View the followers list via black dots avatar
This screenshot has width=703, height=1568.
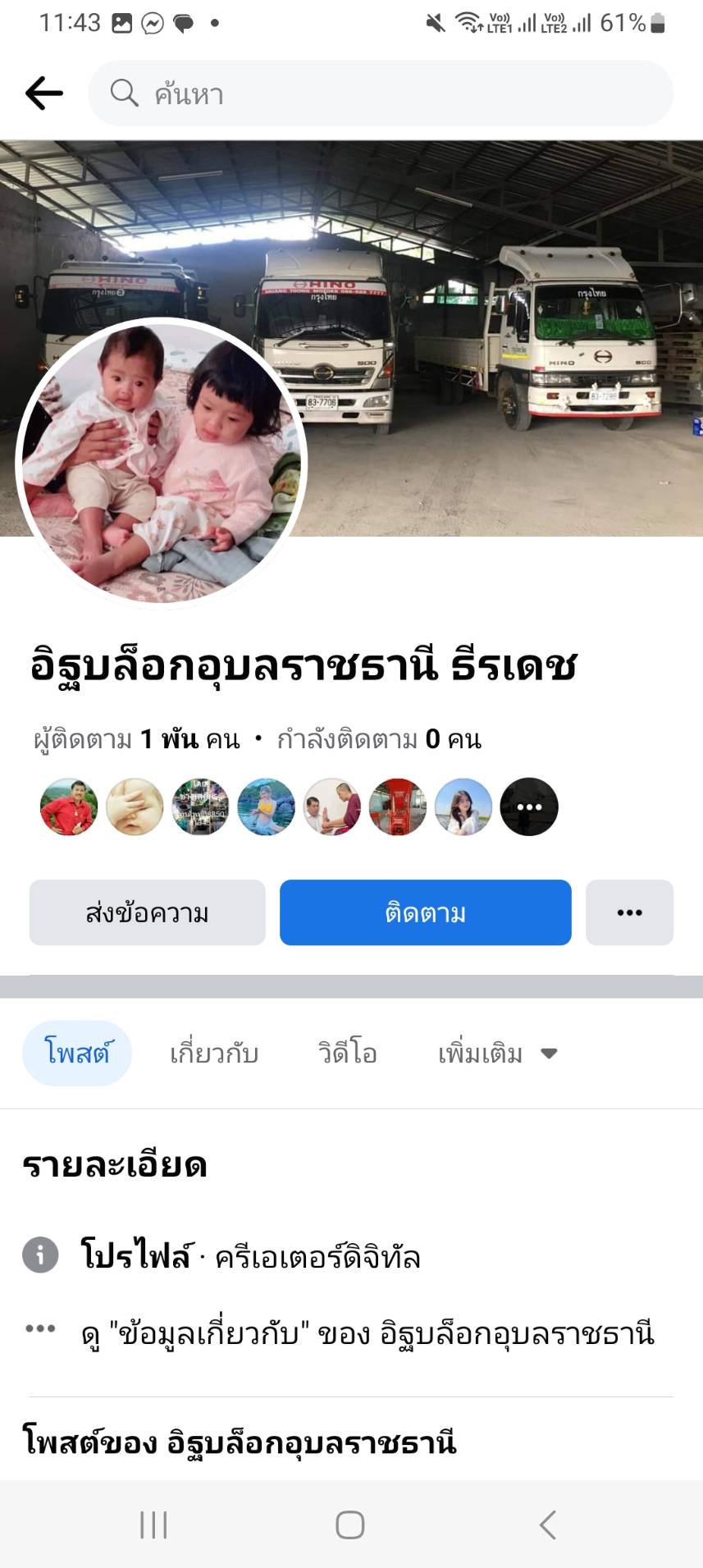coord(529,807)
